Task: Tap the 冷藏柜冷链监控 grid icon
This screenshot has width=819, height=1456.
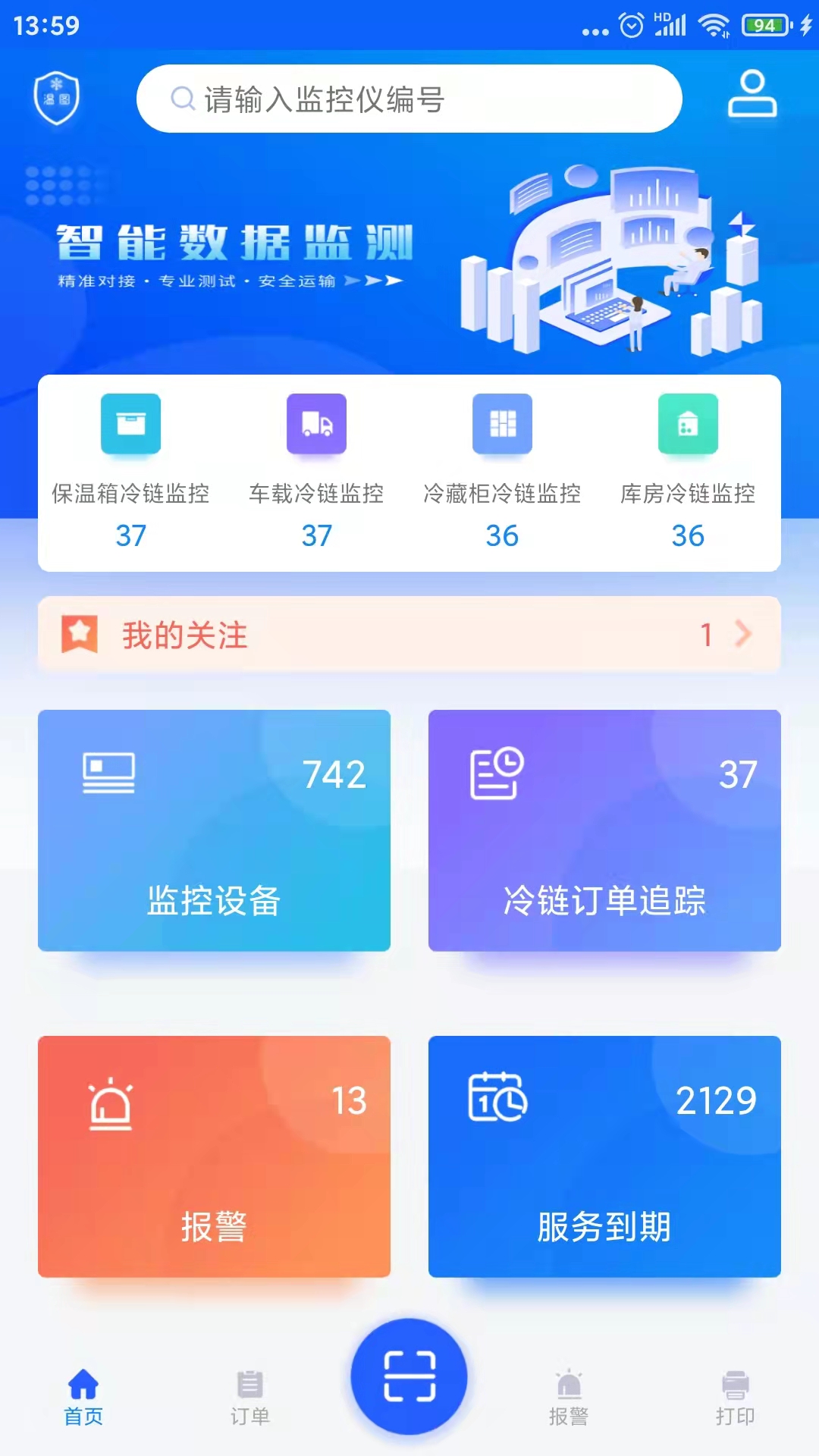Action: pyautogui.click(x=502, y=425)
